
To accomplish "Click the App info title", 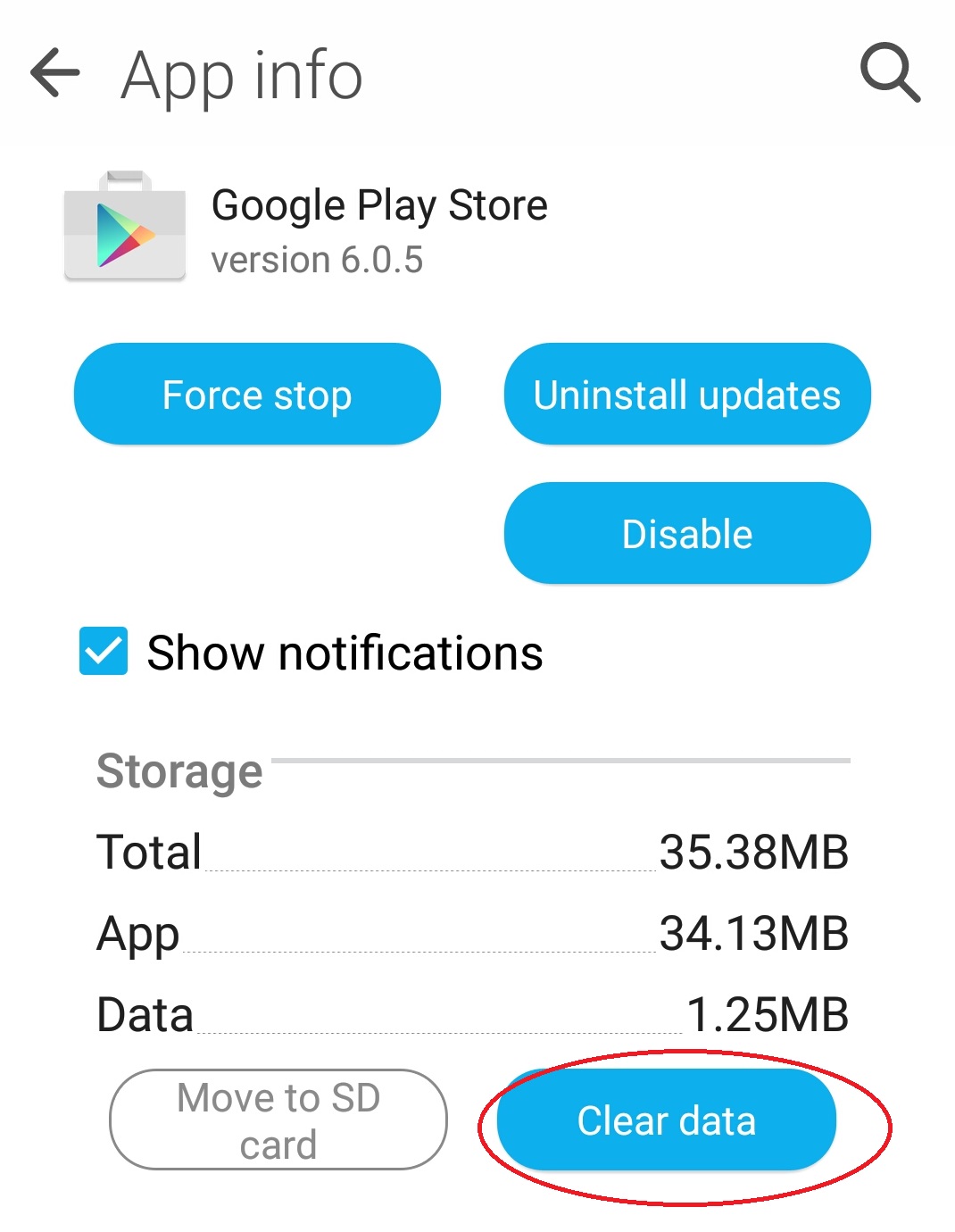I will click(242, 75).
